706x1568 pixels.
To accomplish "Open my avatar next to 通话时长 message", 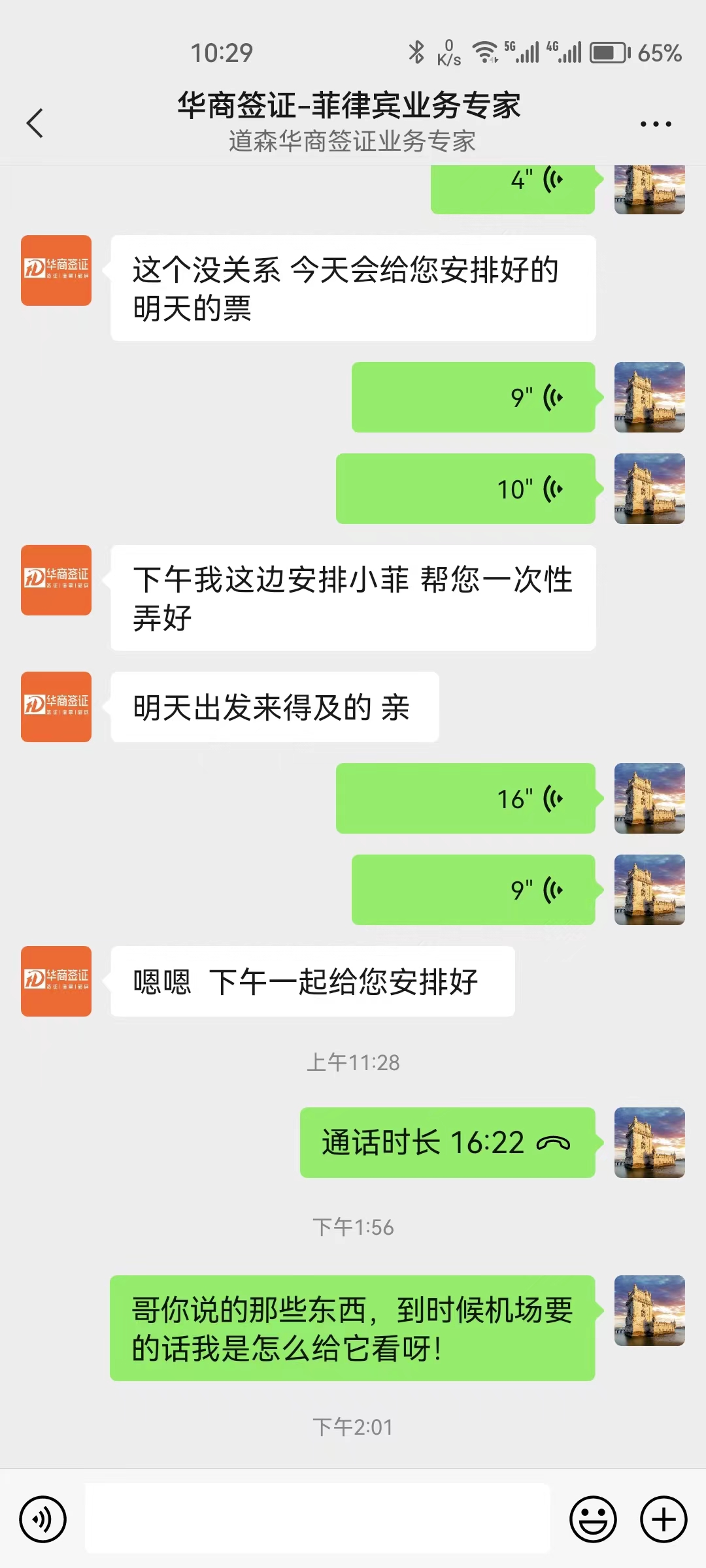I will (x=649, y=1143).
